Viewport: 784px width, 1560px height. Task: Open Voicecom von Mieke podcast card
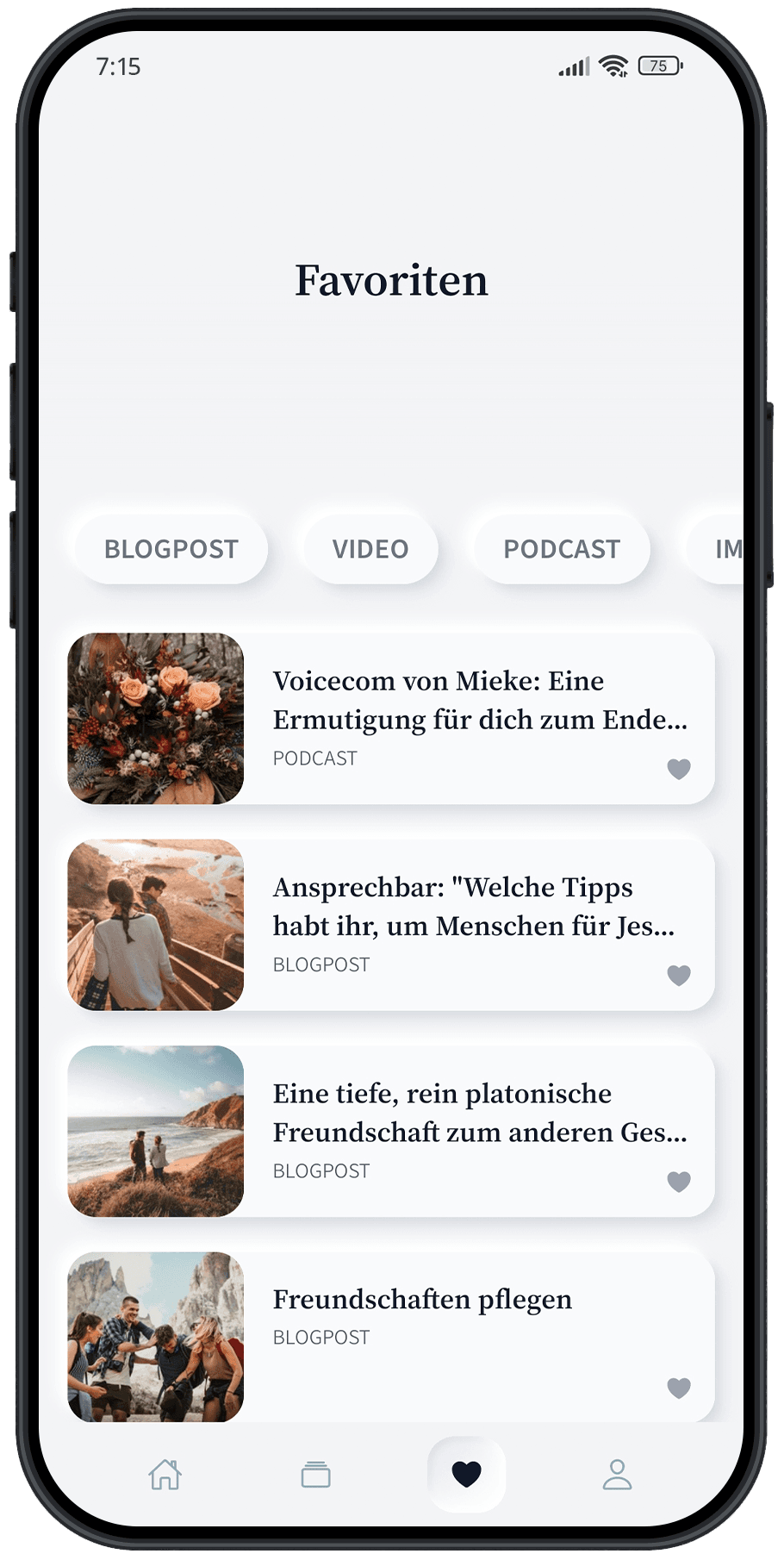pos(465,700)
